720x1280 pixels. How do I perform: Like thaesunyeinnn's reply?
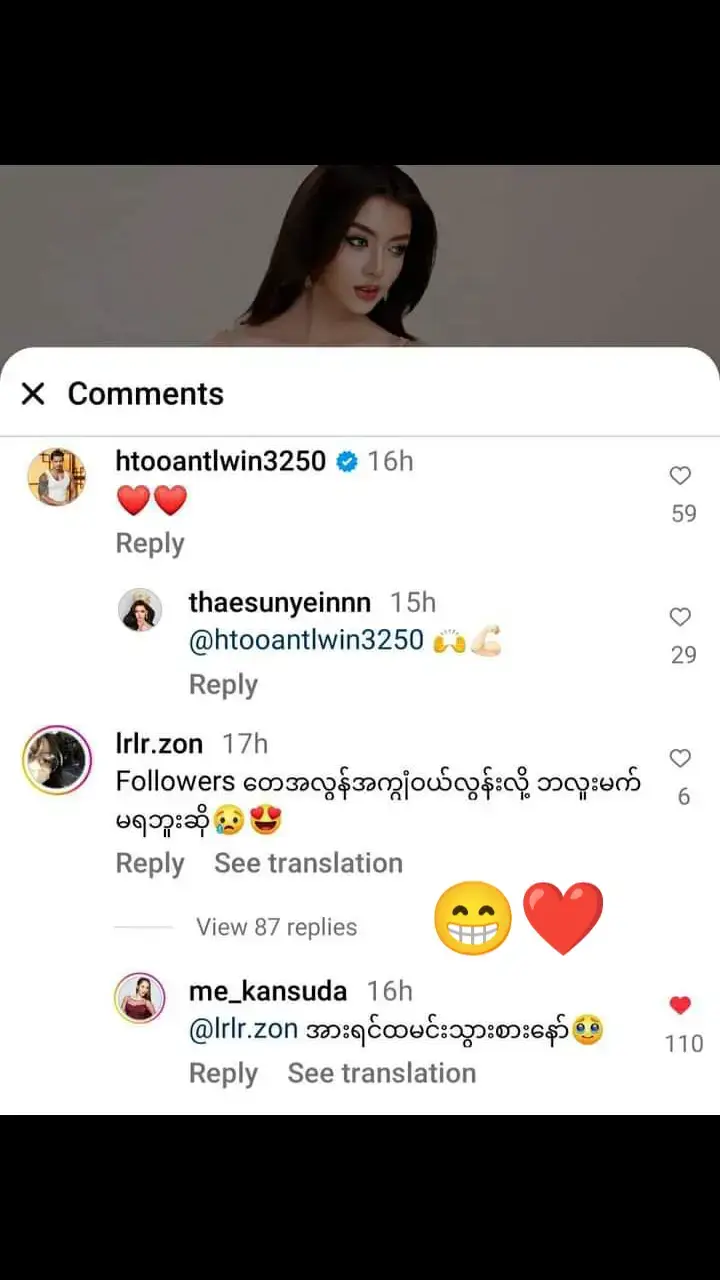tap(680, 617)
